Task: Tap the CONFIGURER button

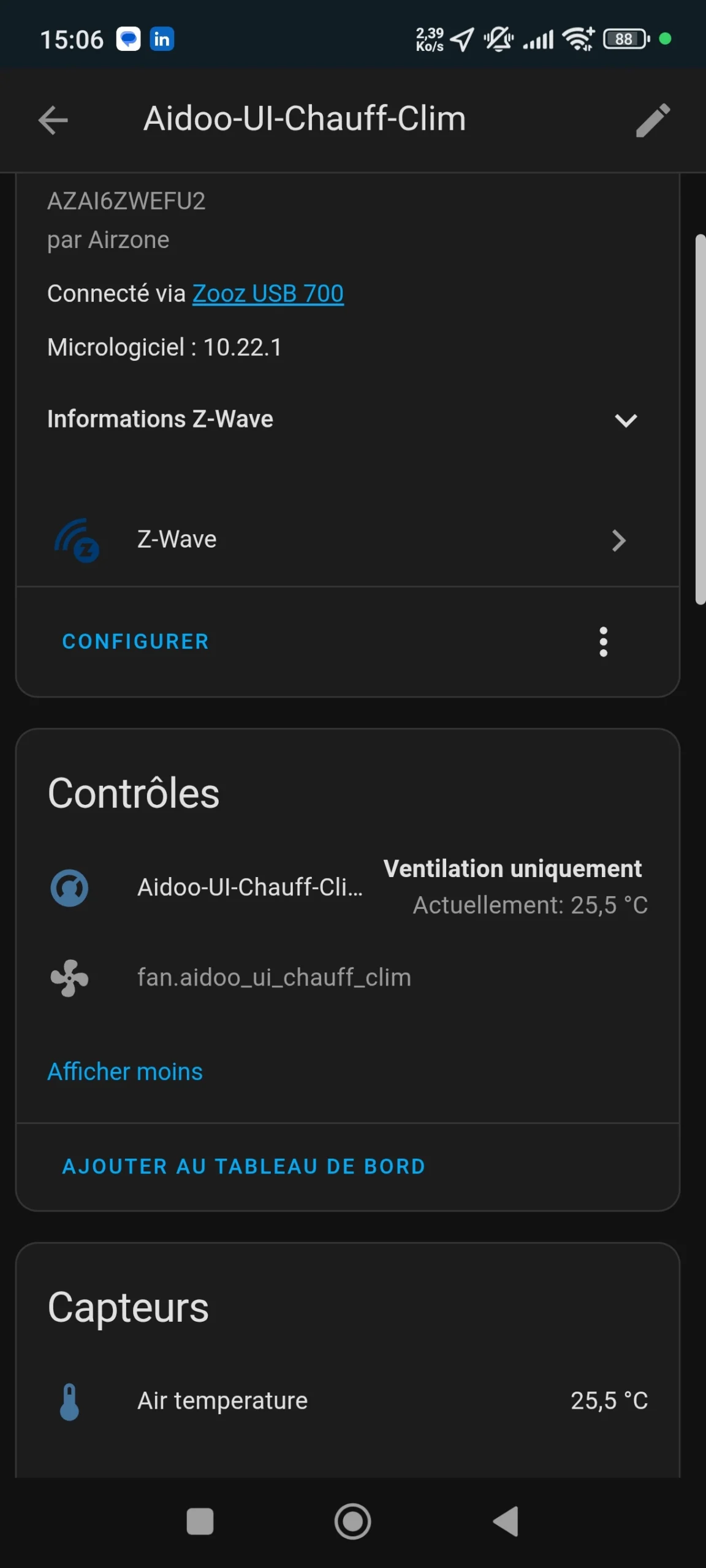Action: click(x=135, y=641)
